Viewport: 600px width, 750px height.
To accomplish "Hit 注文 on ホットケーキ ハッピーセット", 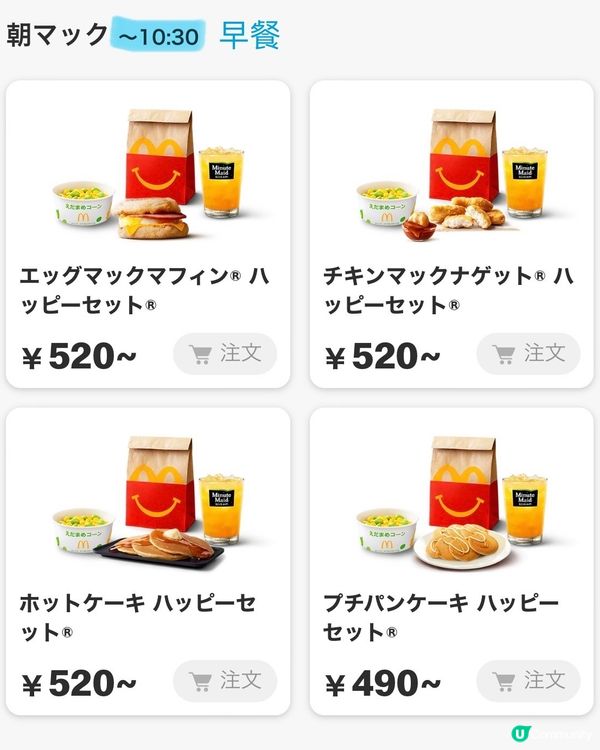I will coord(225,681).
